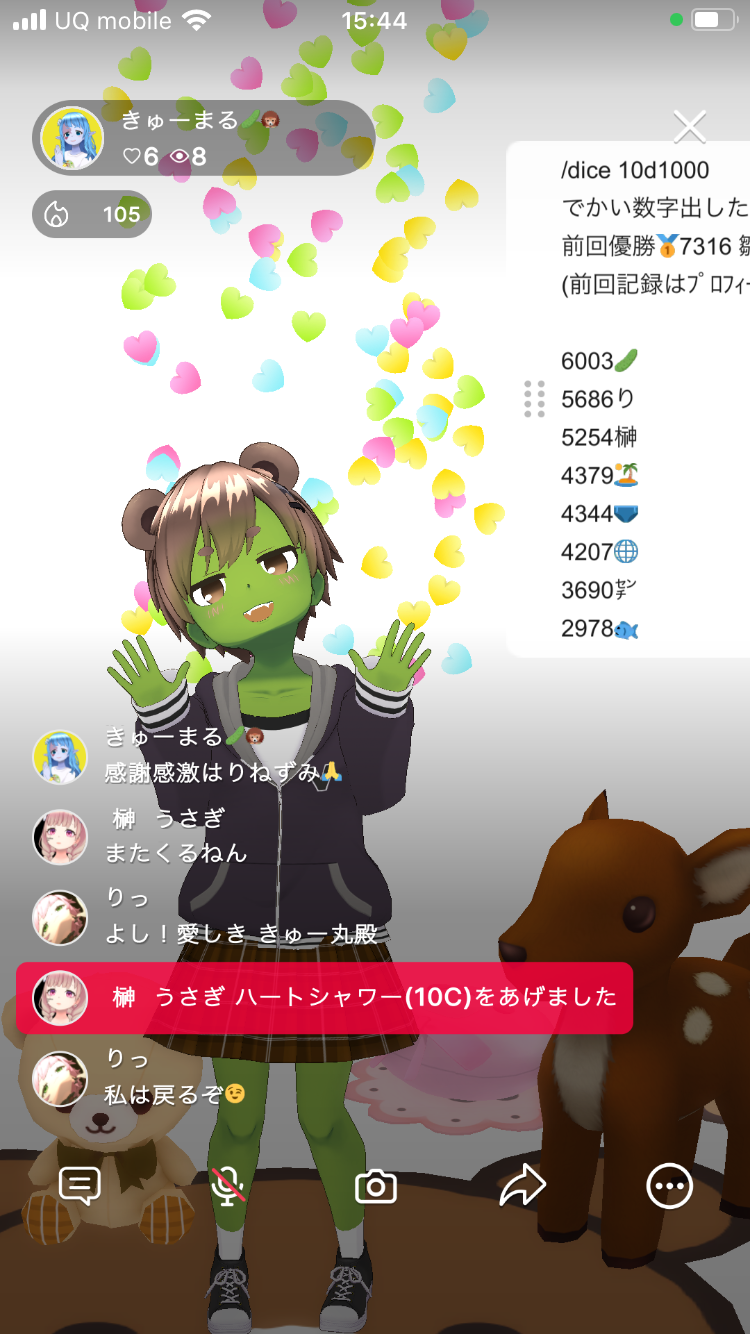Image resolution: width=750 pixels, height=1334 pixels.
Task: Open 榊 うさぎ's avatar in またくるねん comment
Action: 60,836
